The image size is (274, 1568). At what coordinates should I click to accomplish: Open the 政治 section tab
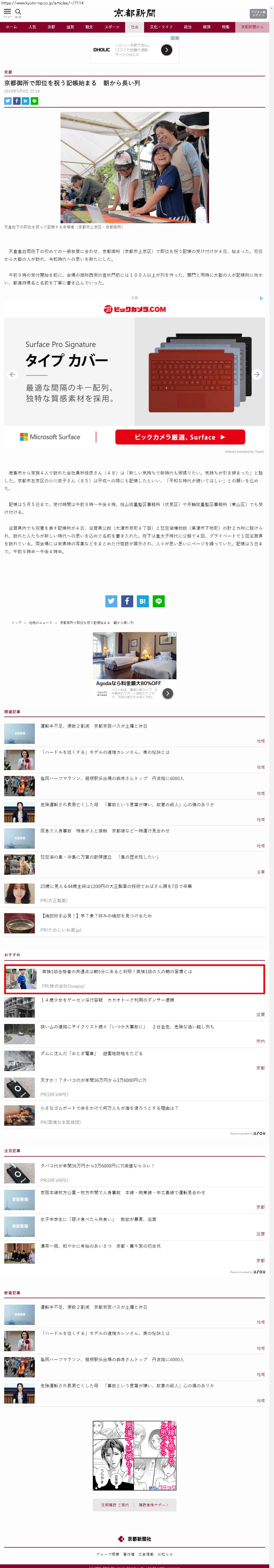188,27
